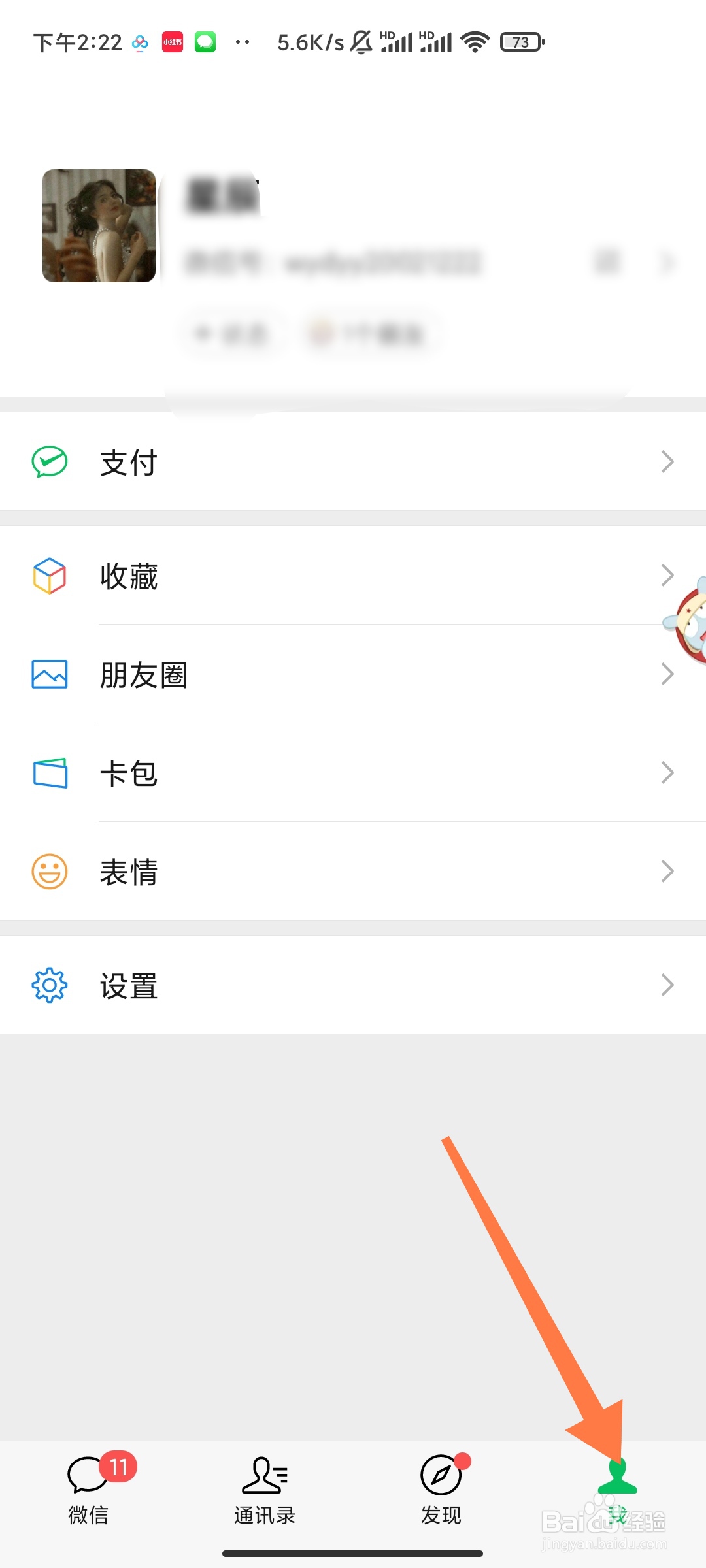Expand 支付 settings with its right chevron
Screen dimensions: 706x1568
pos(667,462)
